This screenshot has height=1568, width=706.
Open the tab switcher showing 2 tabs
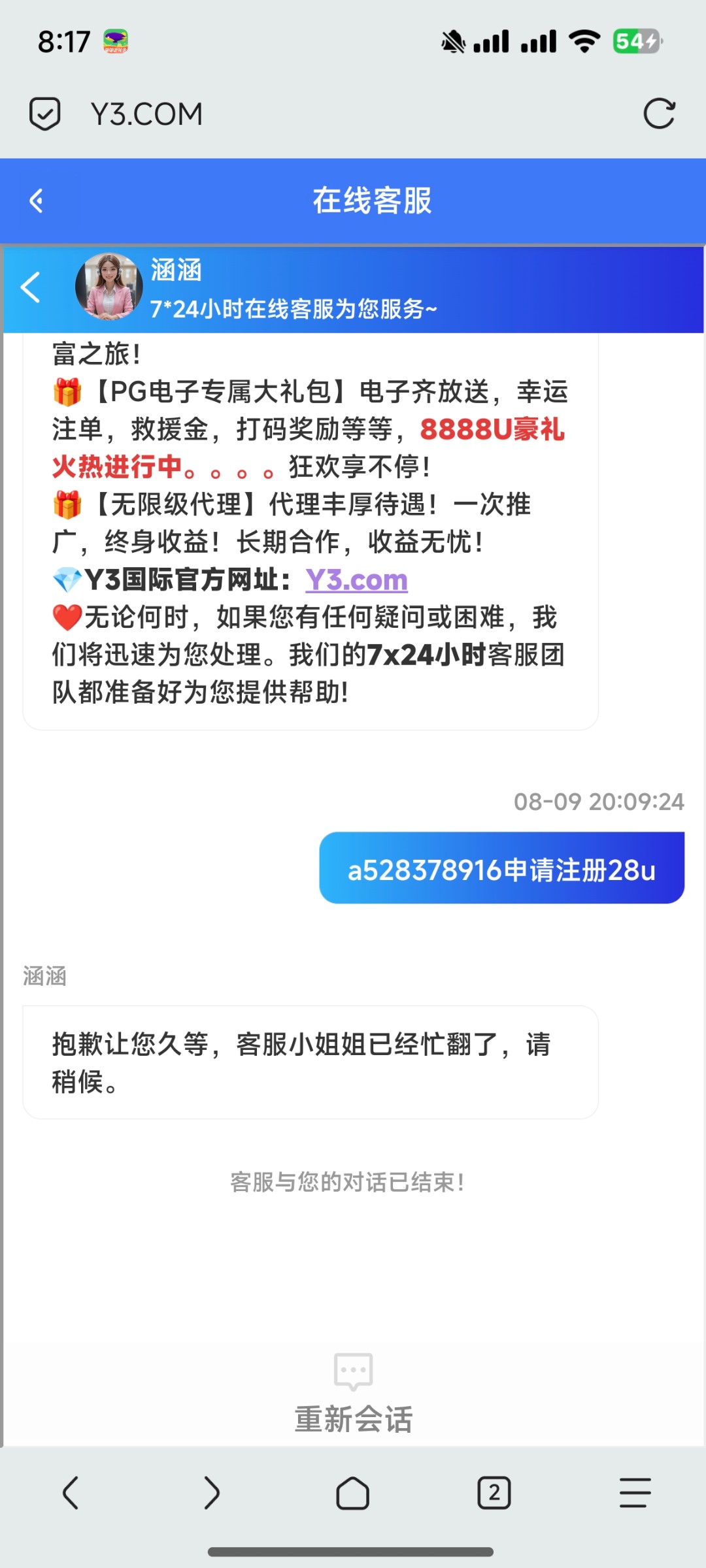(494, 1493)
